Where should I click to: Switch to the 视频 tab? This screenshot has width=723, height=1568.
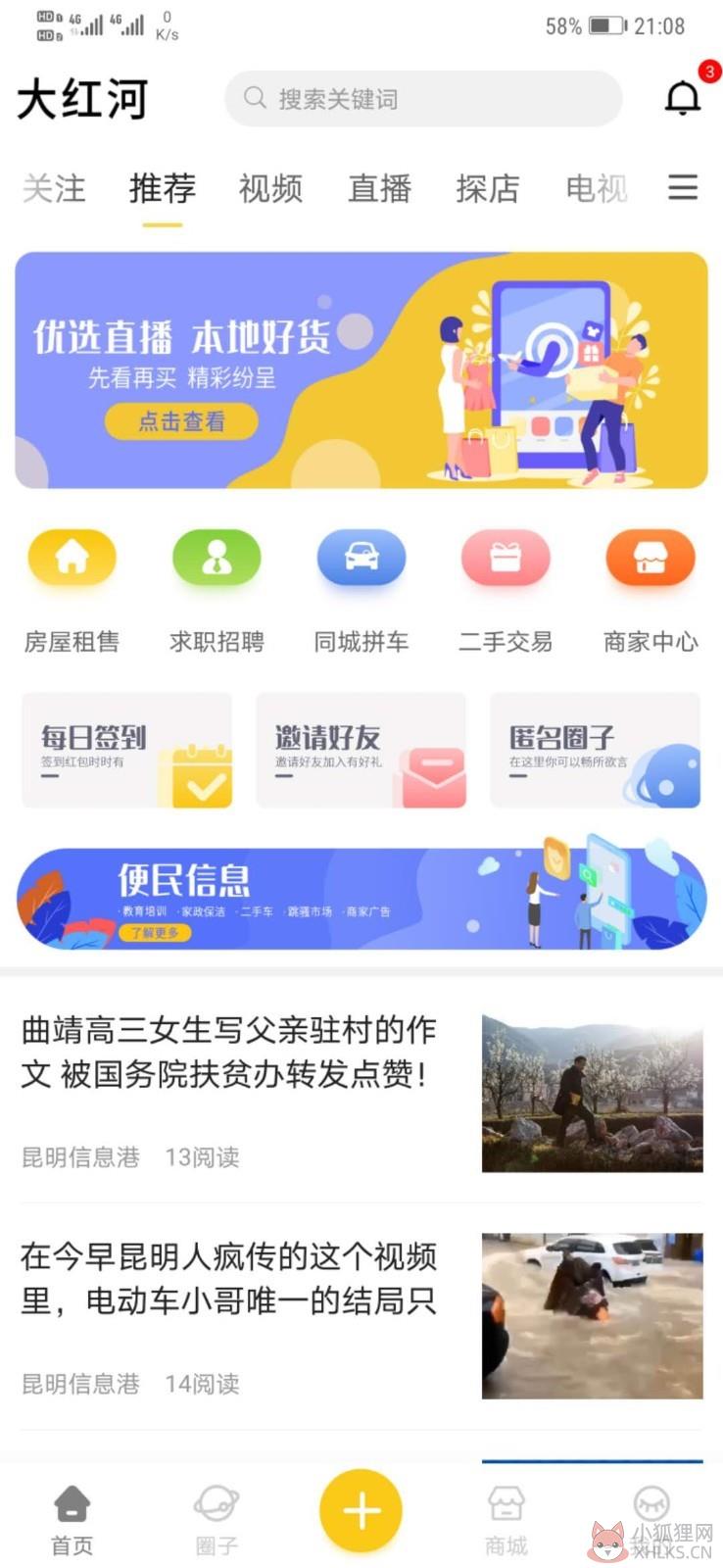pos(270,188)
